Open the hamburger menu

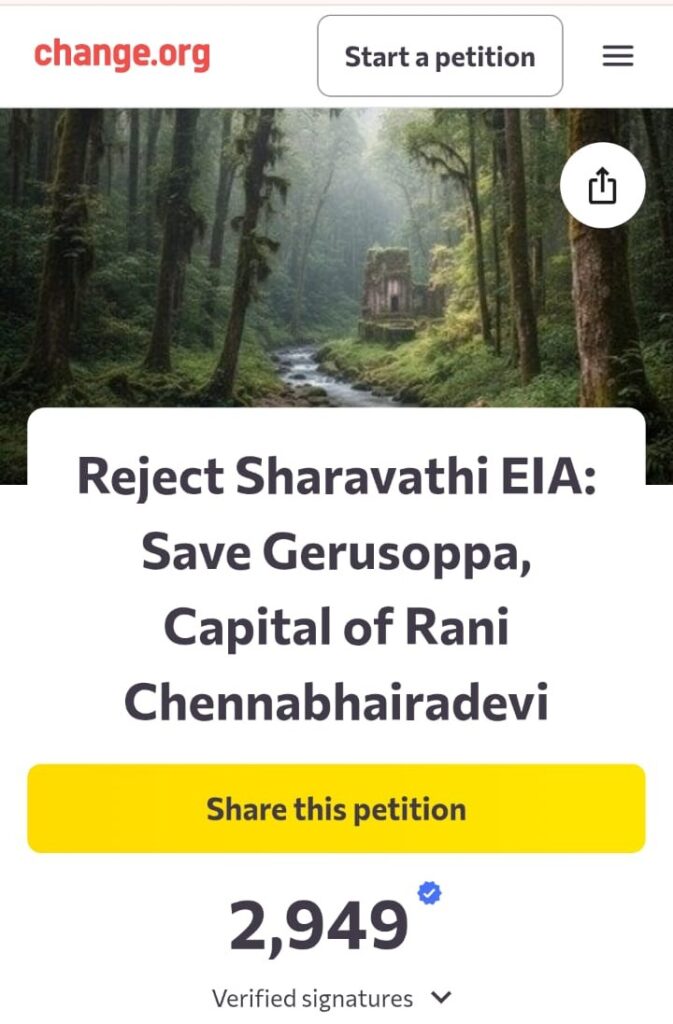[618, 57]
